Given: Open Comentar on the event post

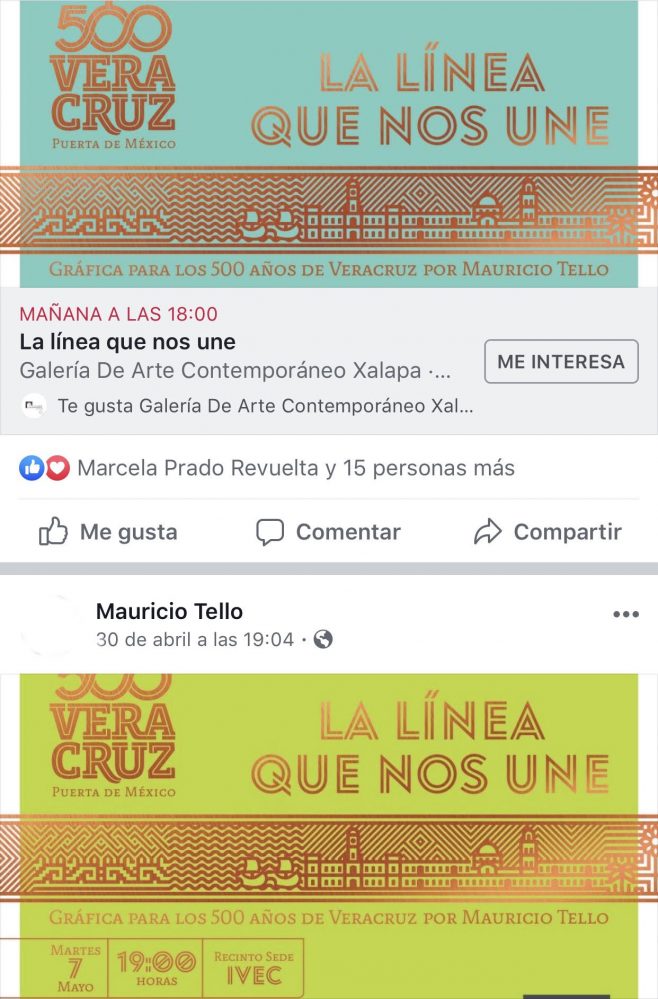Looking at the screenshot, I should point(328,532).
